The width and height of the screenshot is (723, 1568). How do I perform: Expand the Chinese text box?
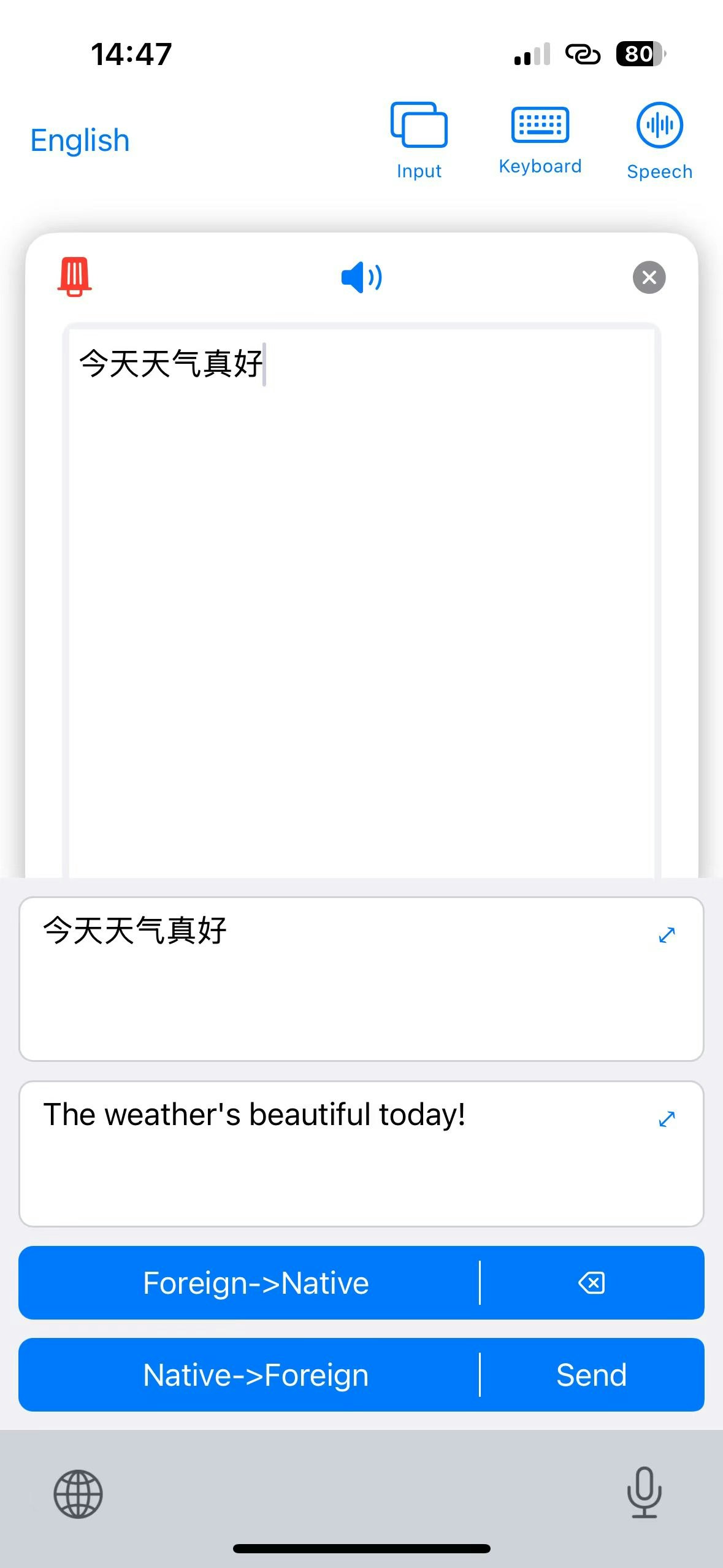tap(667, 935)
